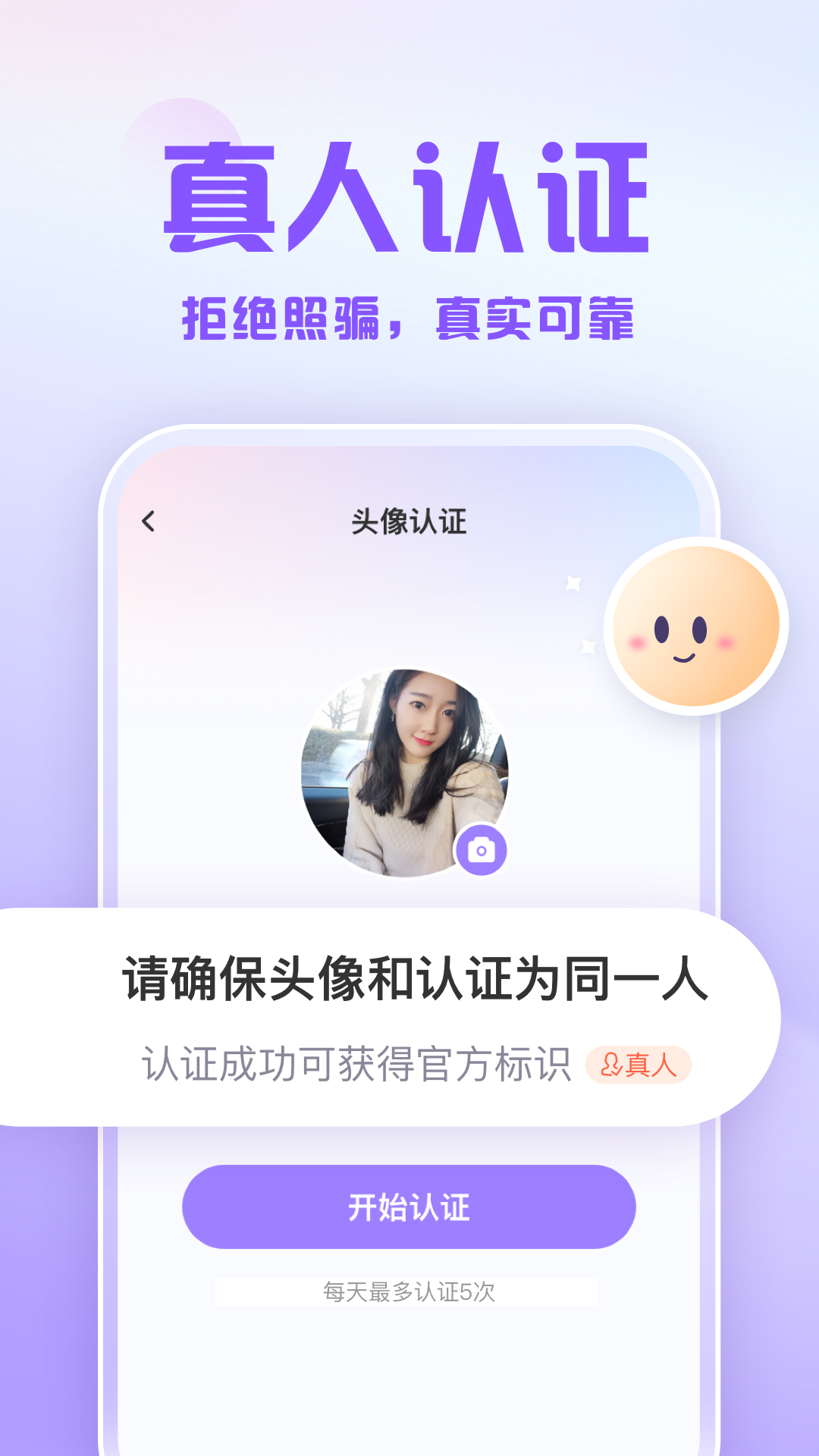The image size is (819, 1456).
Task: Click the sparkle decoration near the smiley face
Action: pos(575,584)
